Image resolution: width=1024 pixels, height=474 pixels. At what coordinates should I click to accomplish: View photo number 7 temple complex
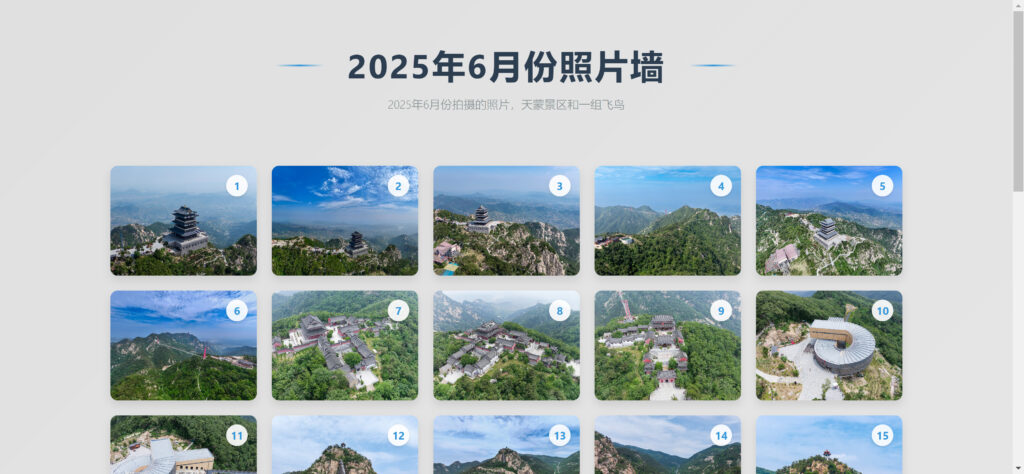point(345,346)
